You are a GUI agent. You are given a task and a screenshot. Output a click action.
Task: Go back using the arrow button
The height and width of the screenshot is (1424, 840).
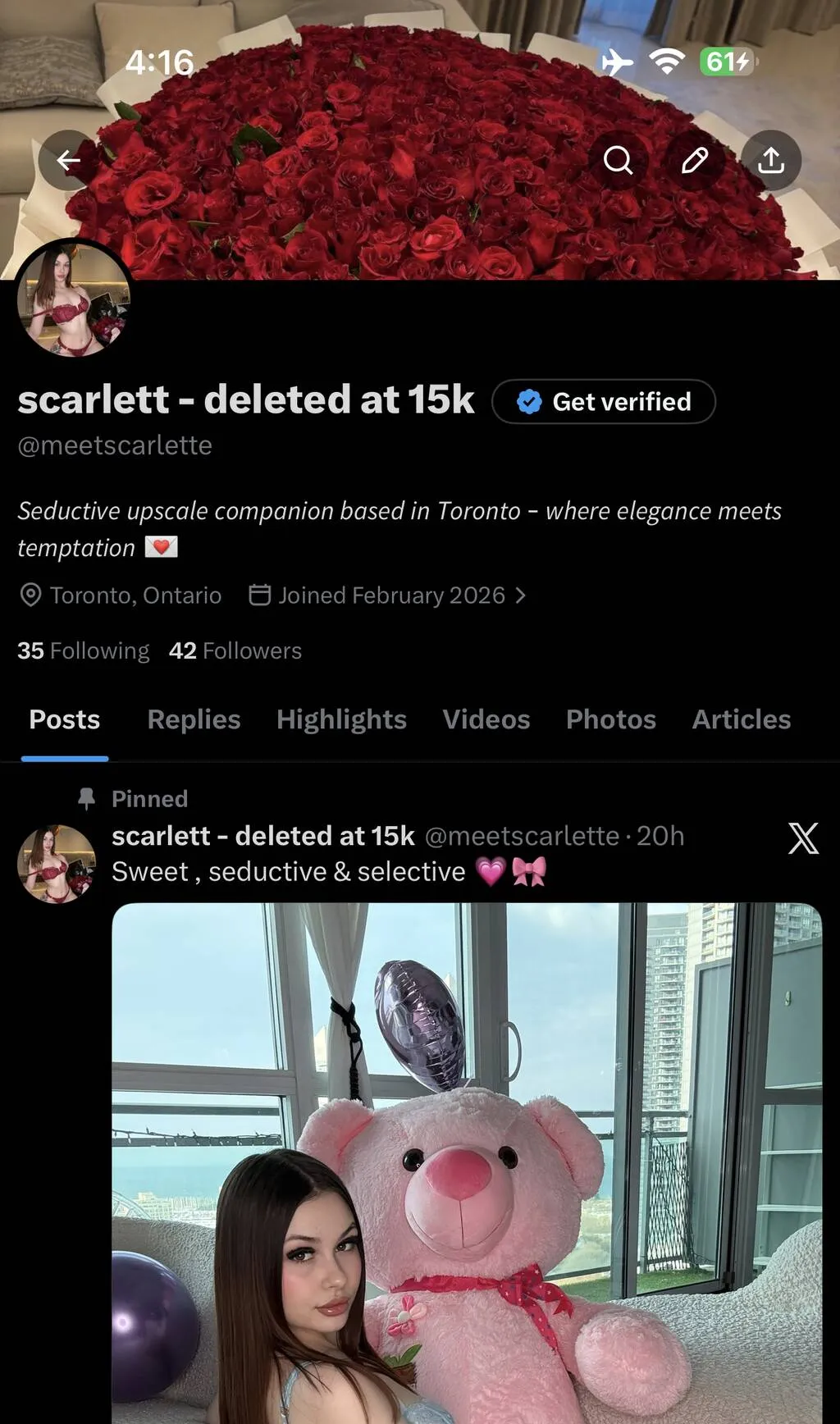click(x=69, y=161)
